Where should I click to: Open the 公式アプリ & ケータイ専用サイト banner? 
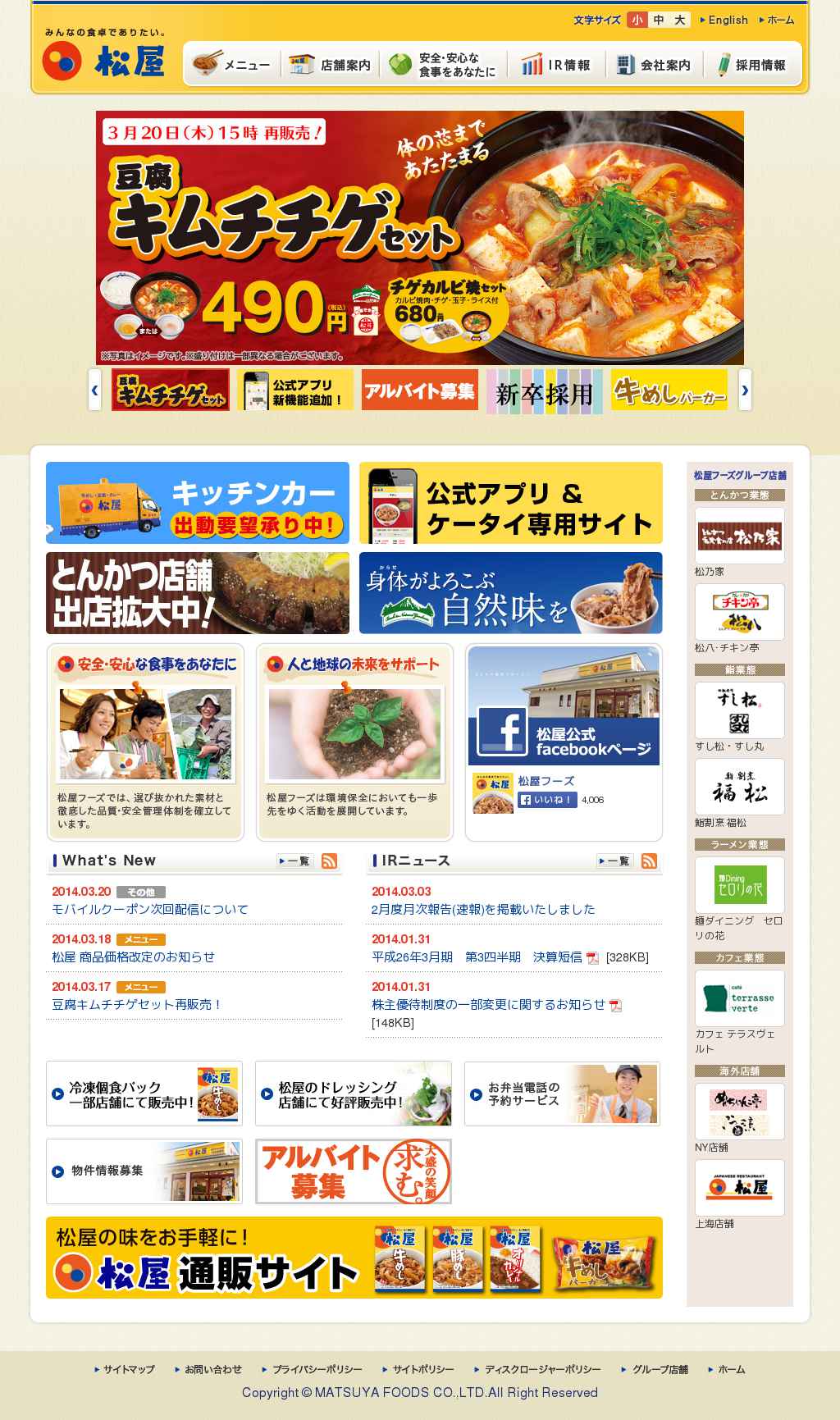[x=510, y=502]
